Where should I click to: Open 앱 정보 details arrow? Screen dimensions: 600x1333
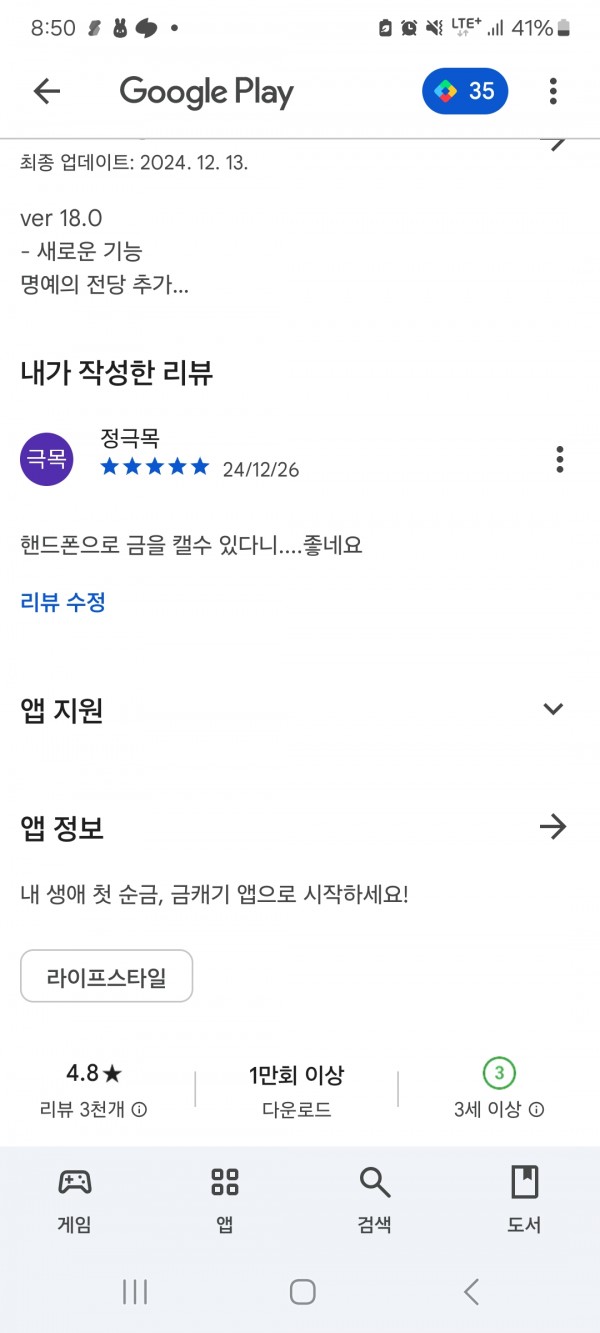point(553,827)
